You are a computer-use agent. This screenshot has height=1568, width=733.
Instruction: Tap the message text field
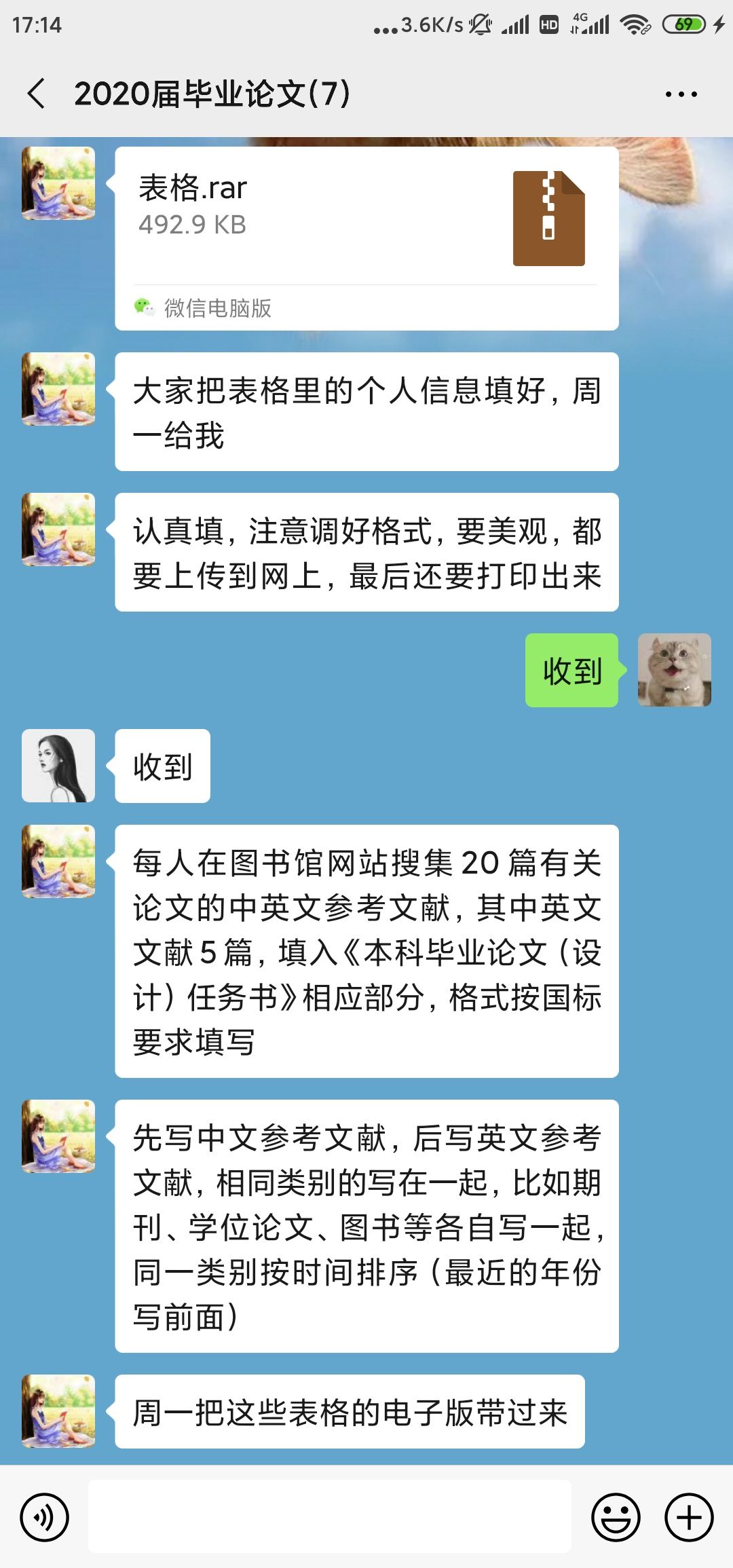click(330, 1517)
